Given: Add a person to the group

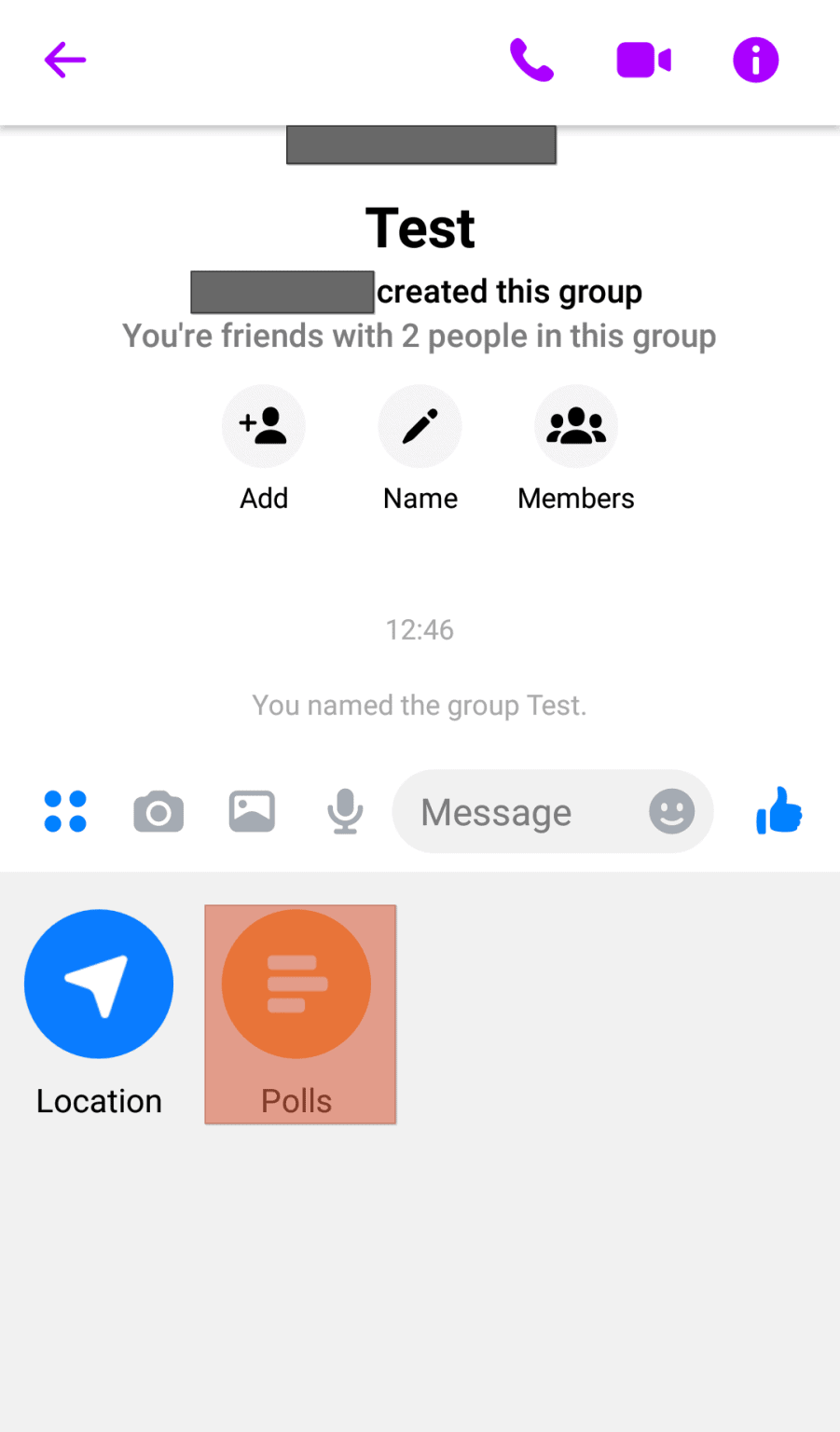Looking at the screenshot, I should [x=264, y=426].
